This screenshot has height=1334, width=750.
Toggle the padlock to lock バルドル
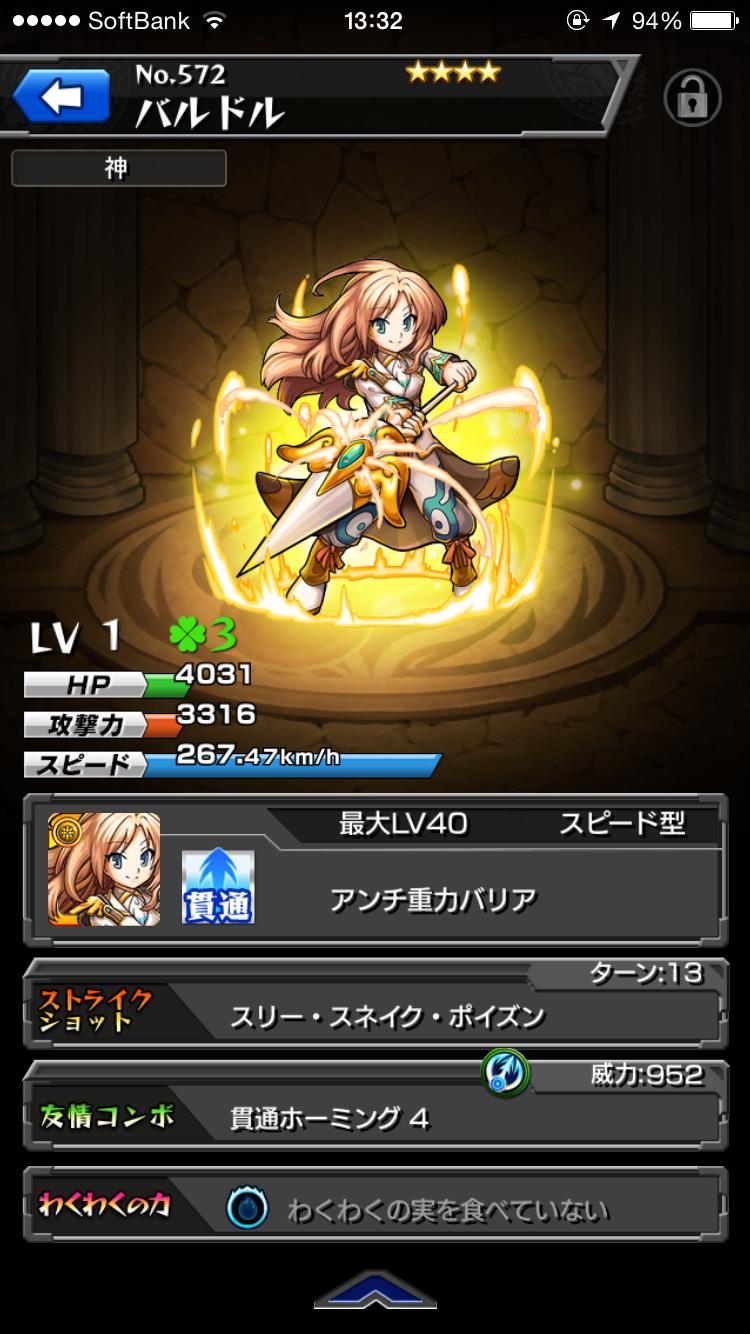692,98
